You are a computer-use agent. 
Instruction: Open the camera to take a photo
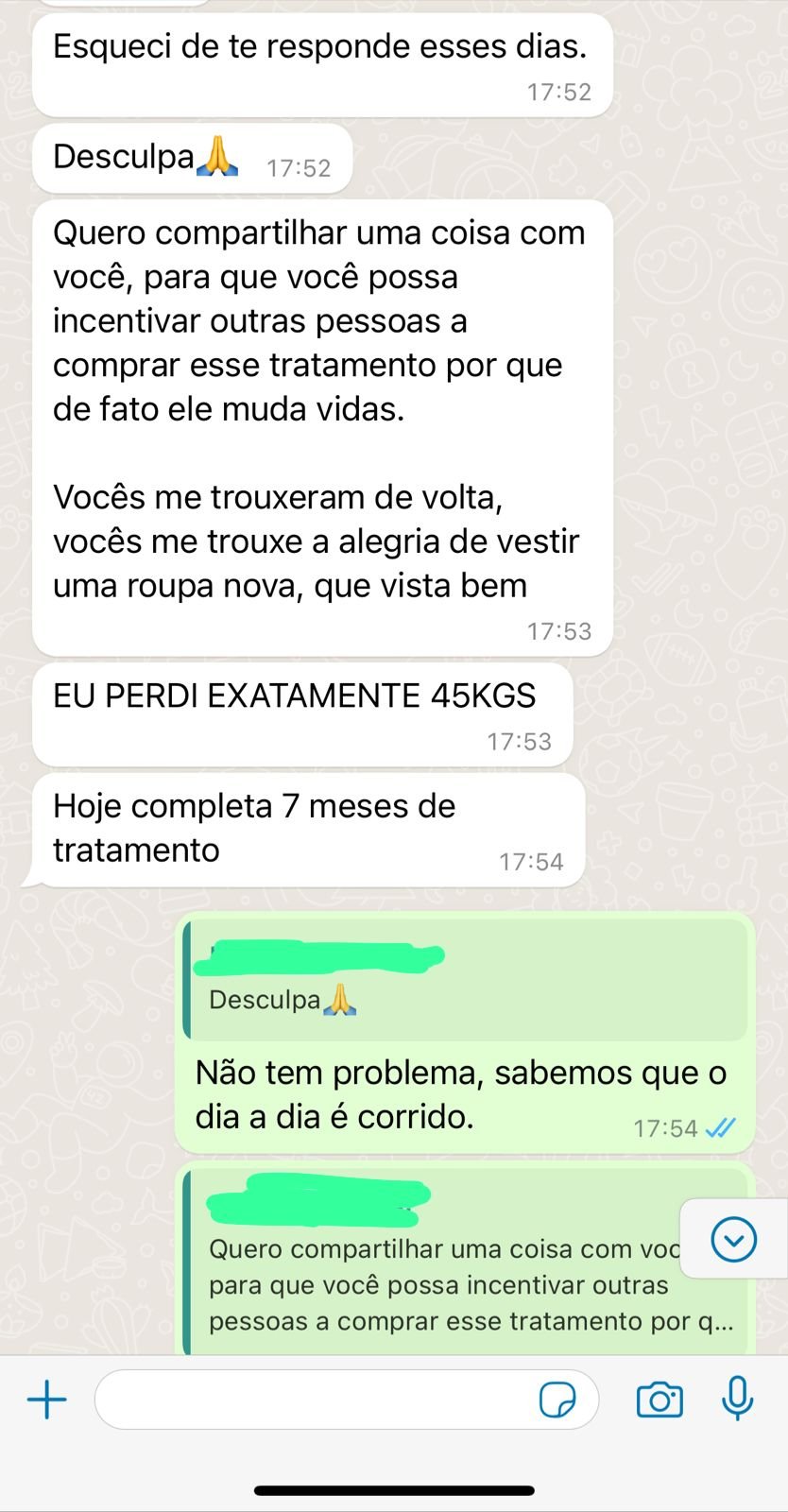(x=660, y=1400)
